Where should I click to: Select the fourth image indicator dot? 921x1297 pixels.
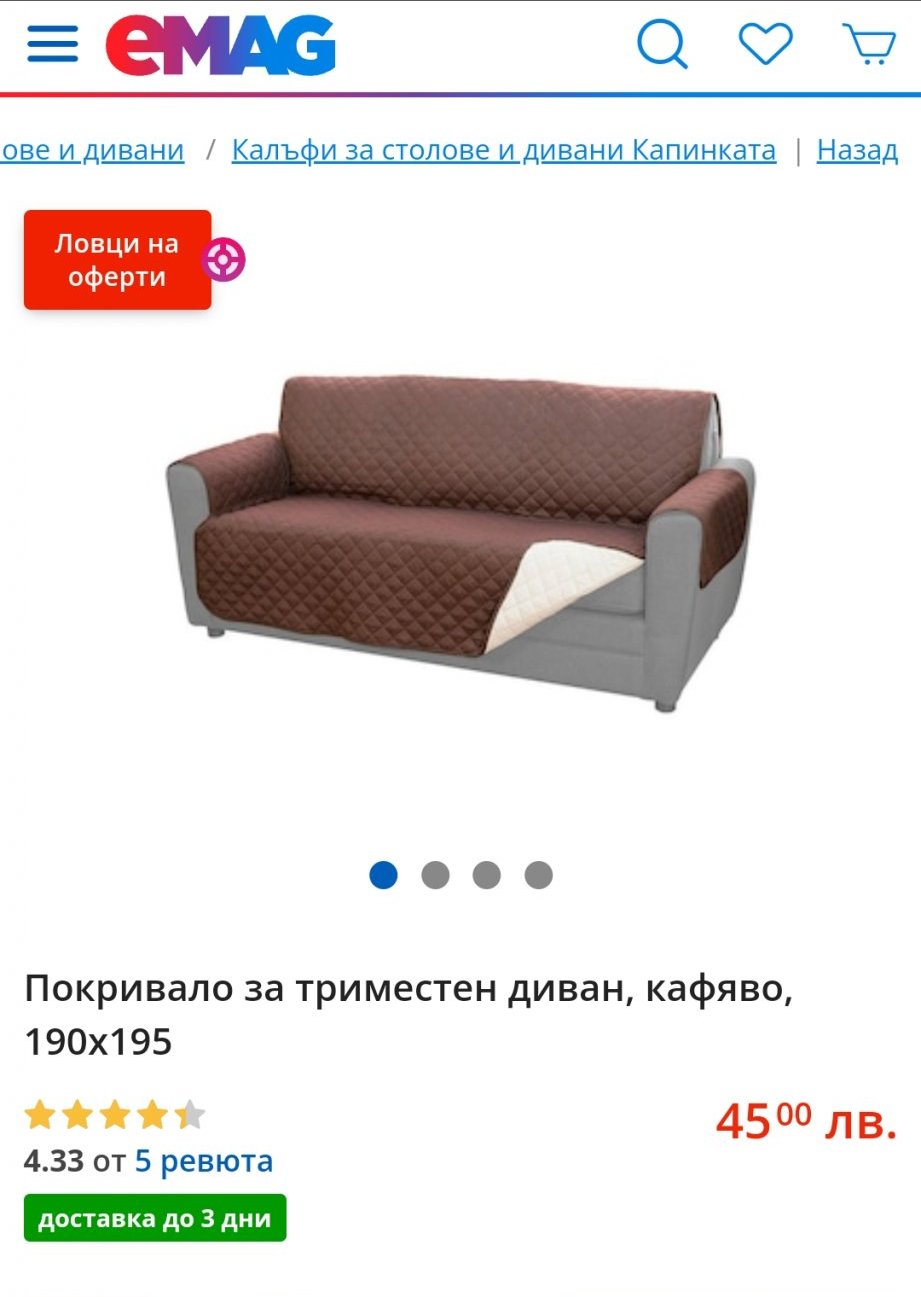point(539,875)
